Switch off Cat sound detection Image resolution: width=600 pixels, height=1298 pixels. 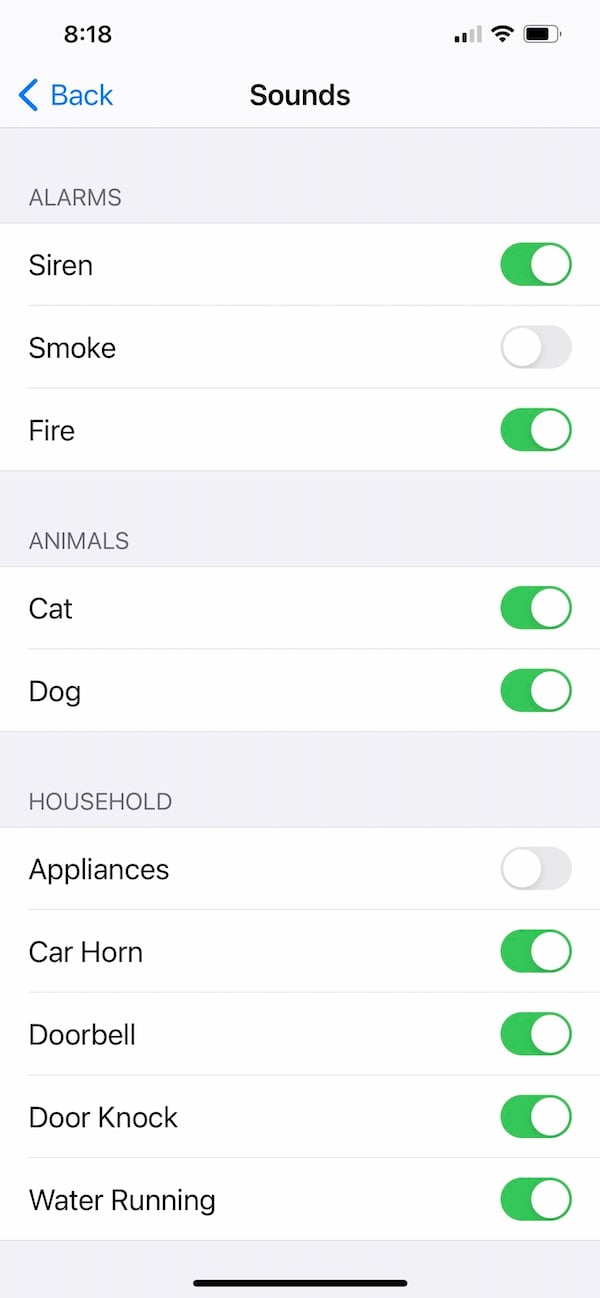(535, 609)
